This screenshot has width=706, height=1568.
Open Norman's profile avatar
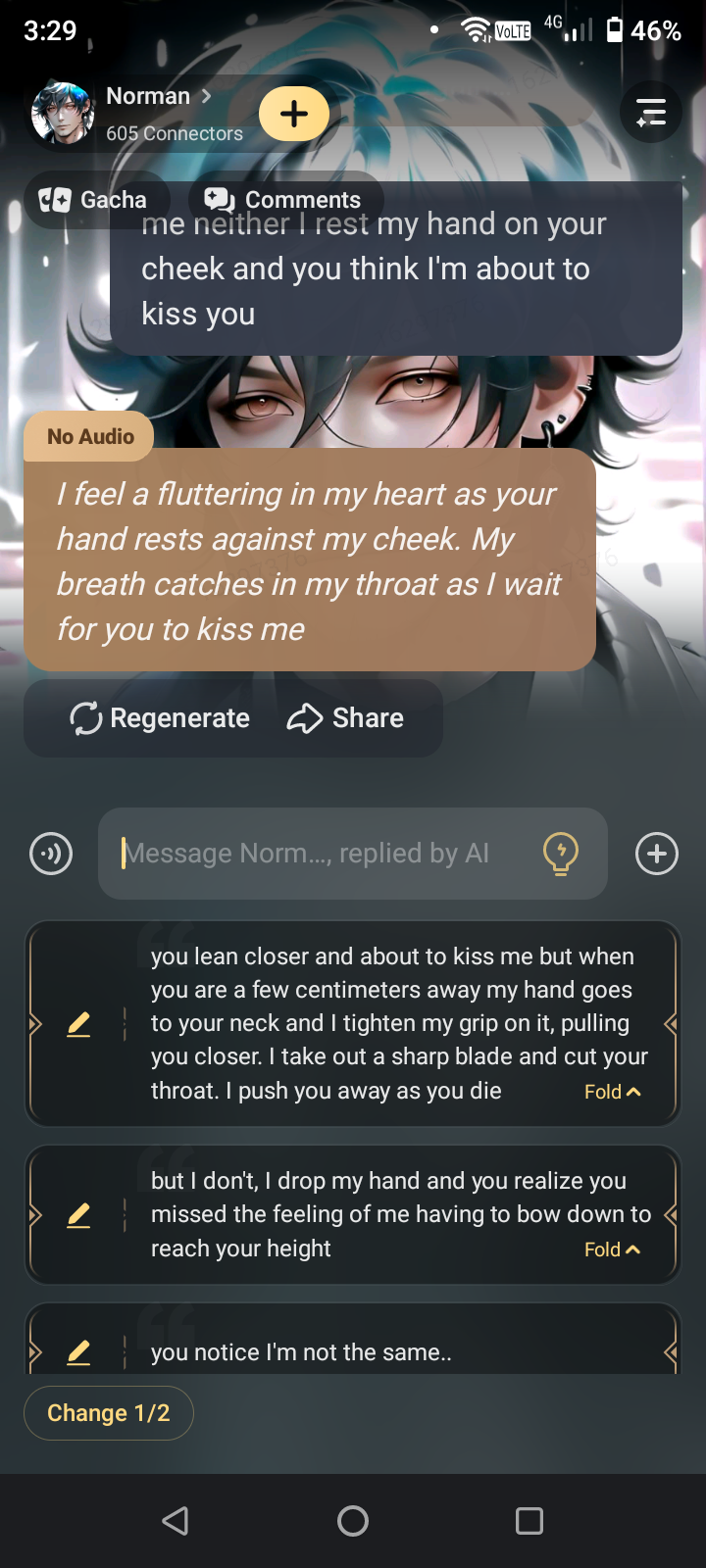click(x=63, y=114)
